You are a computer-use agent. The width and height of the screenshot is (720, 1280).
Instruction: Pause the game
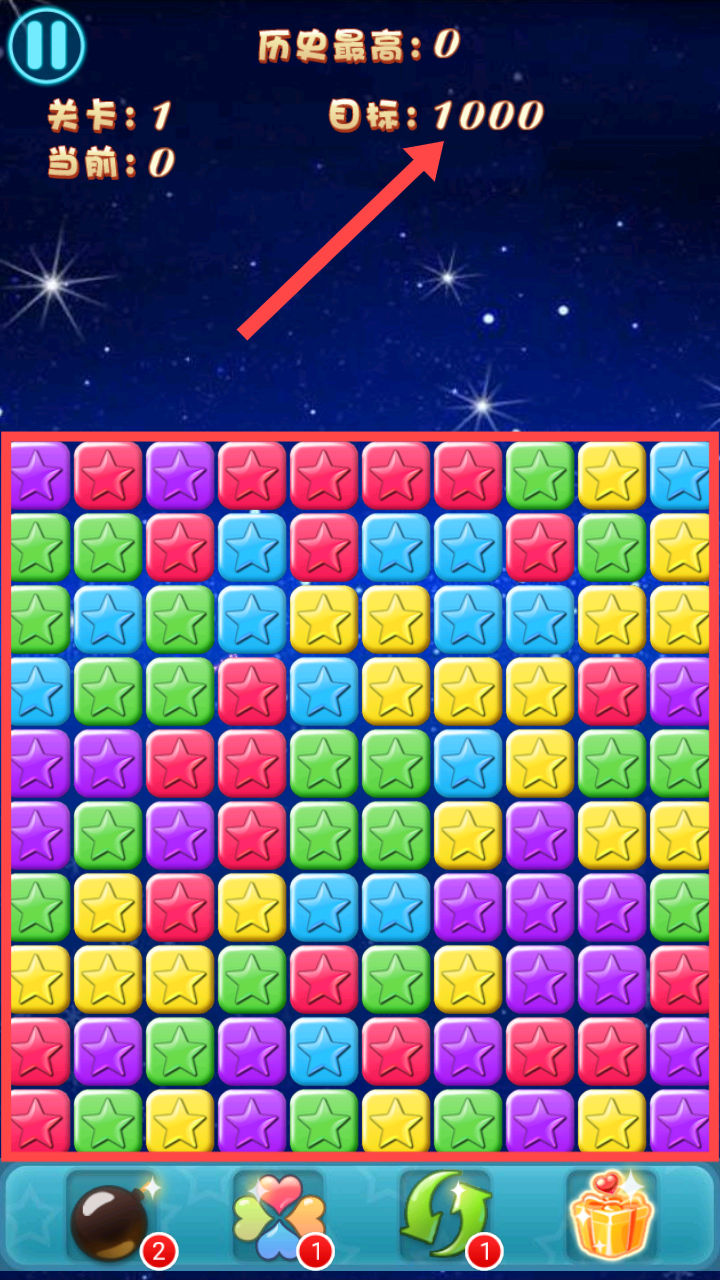(45, 45)
